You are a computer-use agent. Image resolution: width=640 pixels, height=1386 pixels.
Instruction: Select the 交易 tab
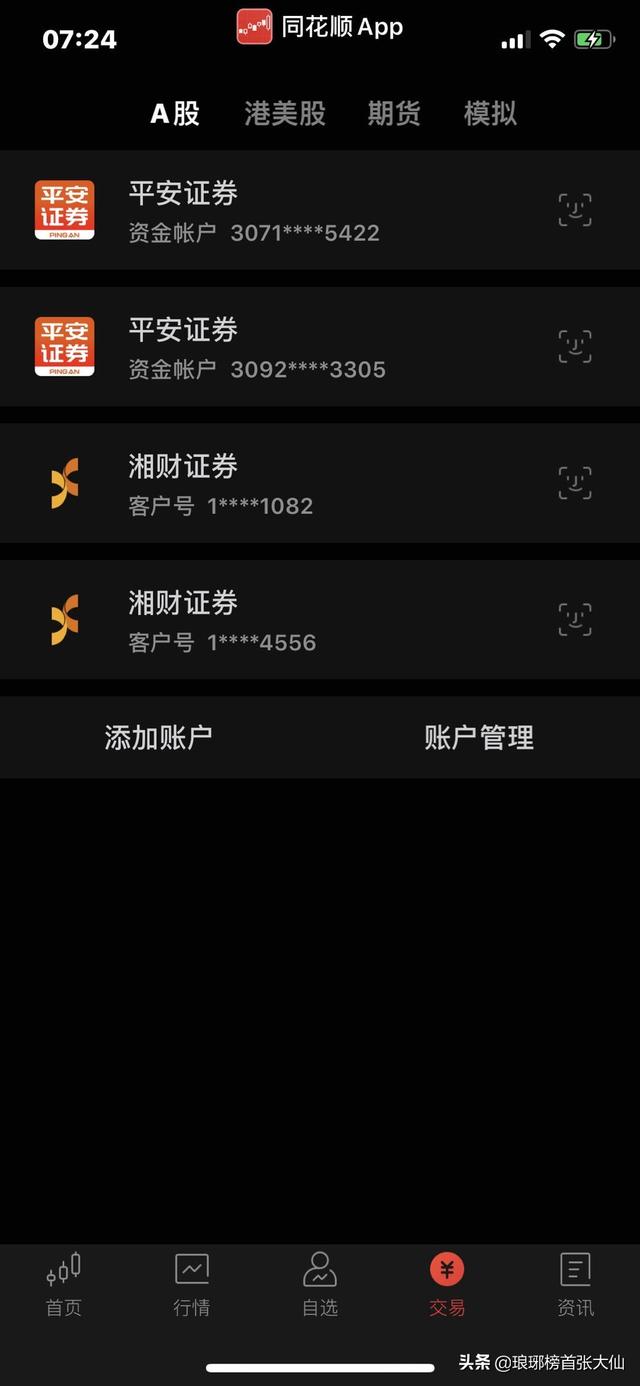[x=447, y=1284]
